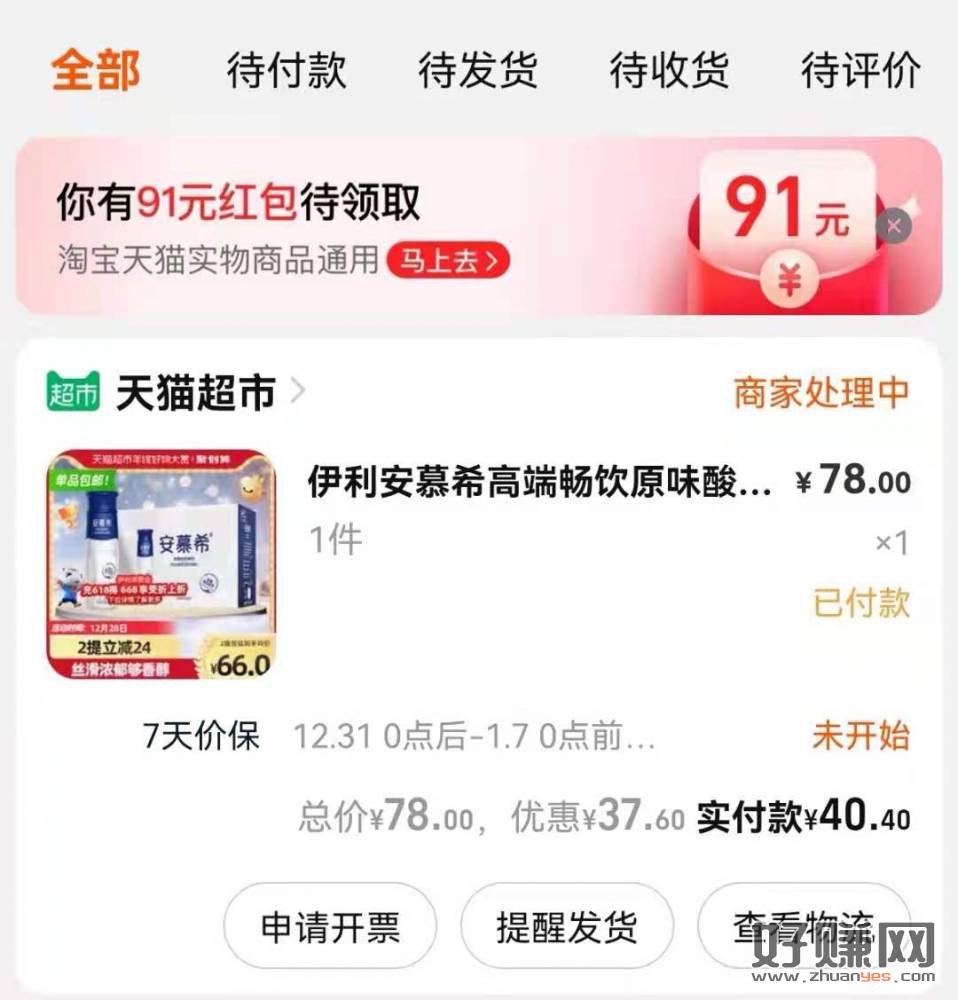Open the 安慕希 product thumbnail
This screenshot has width=958, height=1000.
point(161,564)
